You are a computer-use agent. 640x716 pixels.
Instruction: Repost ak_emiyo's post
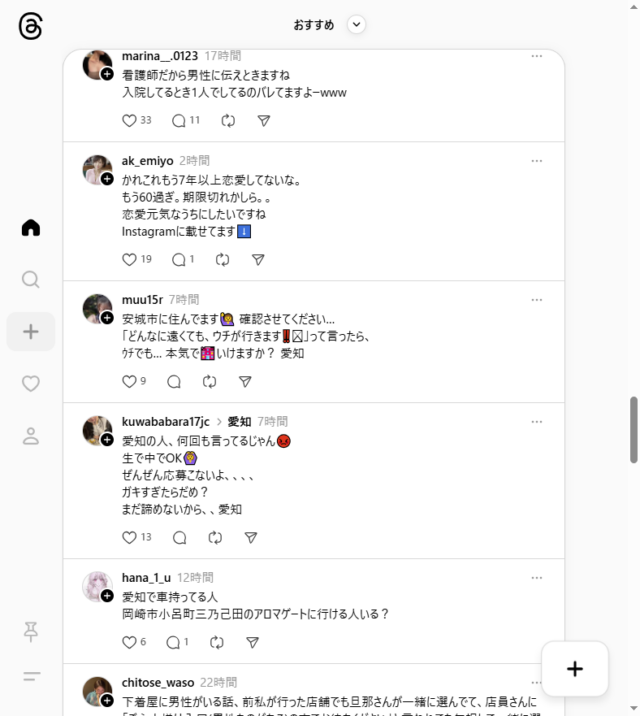(222, 259)
